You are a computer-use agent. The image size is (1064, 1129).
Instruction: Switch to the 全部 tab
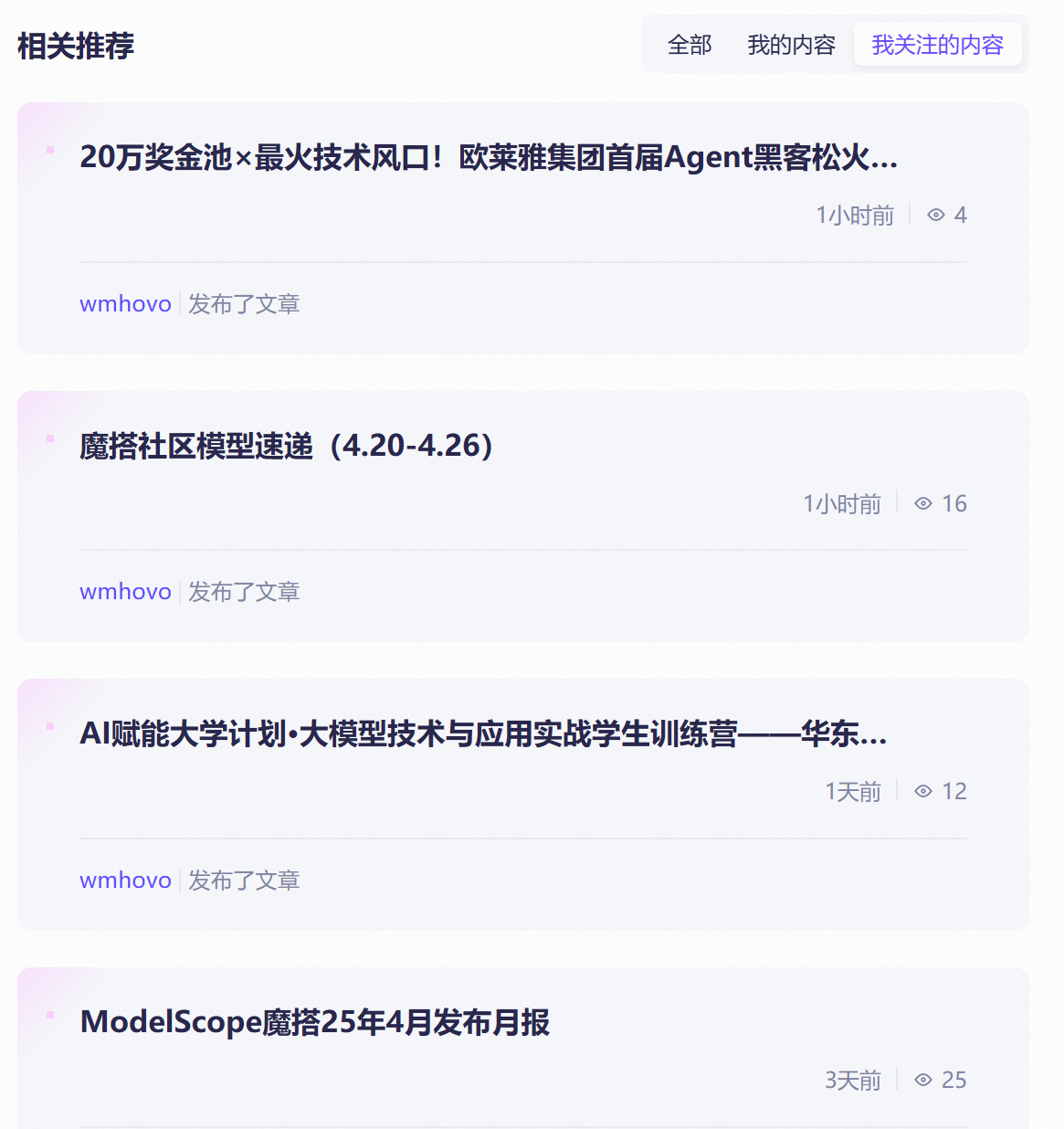(x=690, y=45)
